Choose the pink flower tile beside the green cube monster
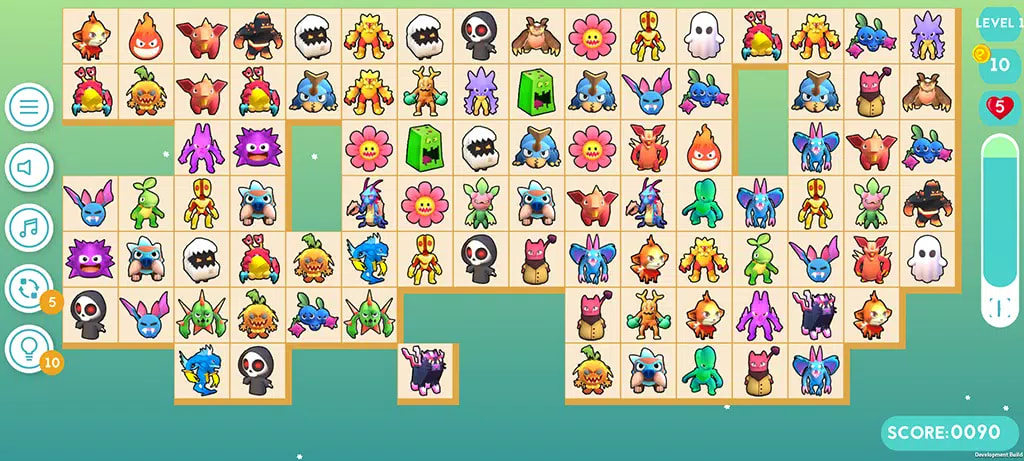Screen dimensions: 1024x461 click(369, 148)
